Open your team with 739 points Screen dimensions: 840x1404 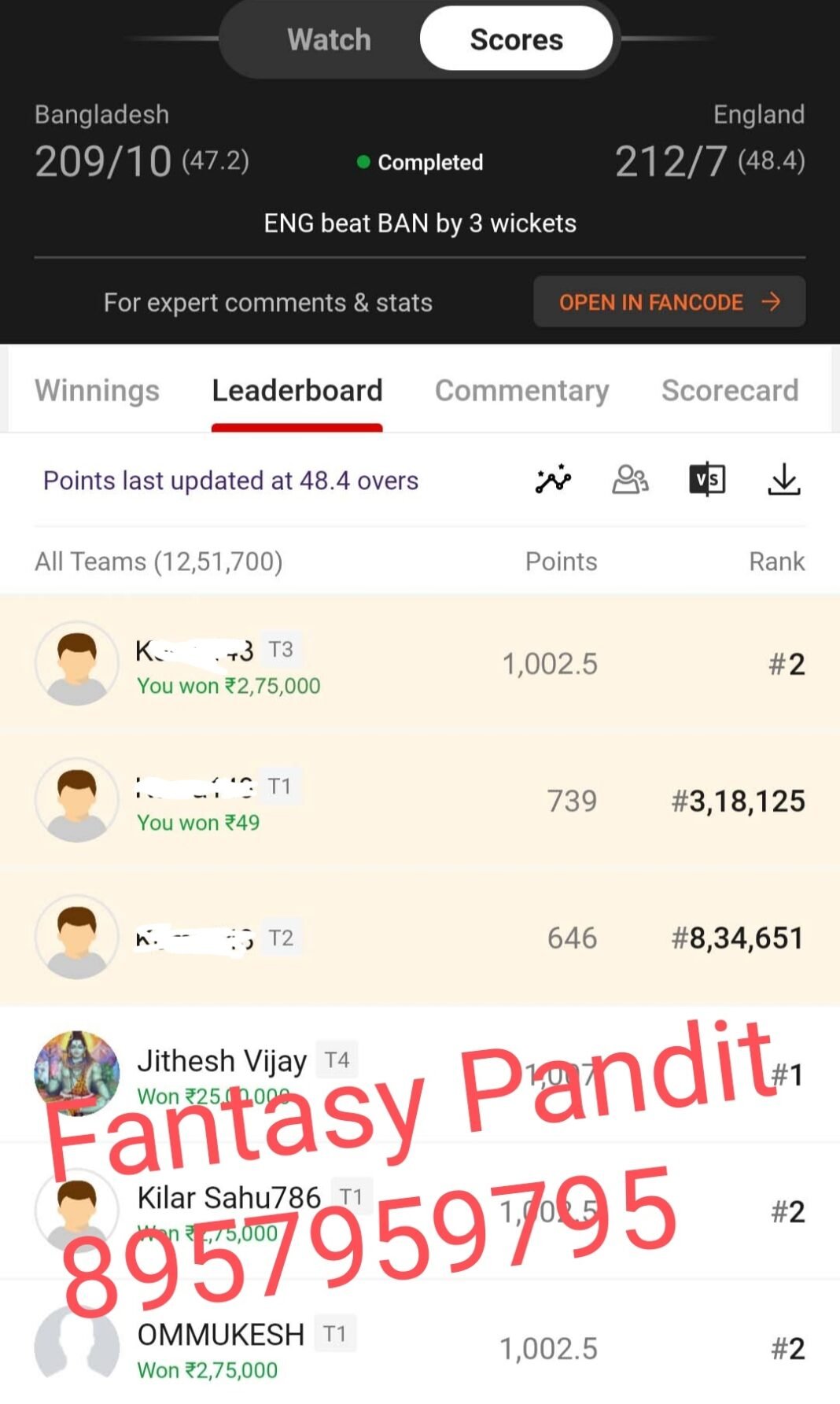(420, 801)
